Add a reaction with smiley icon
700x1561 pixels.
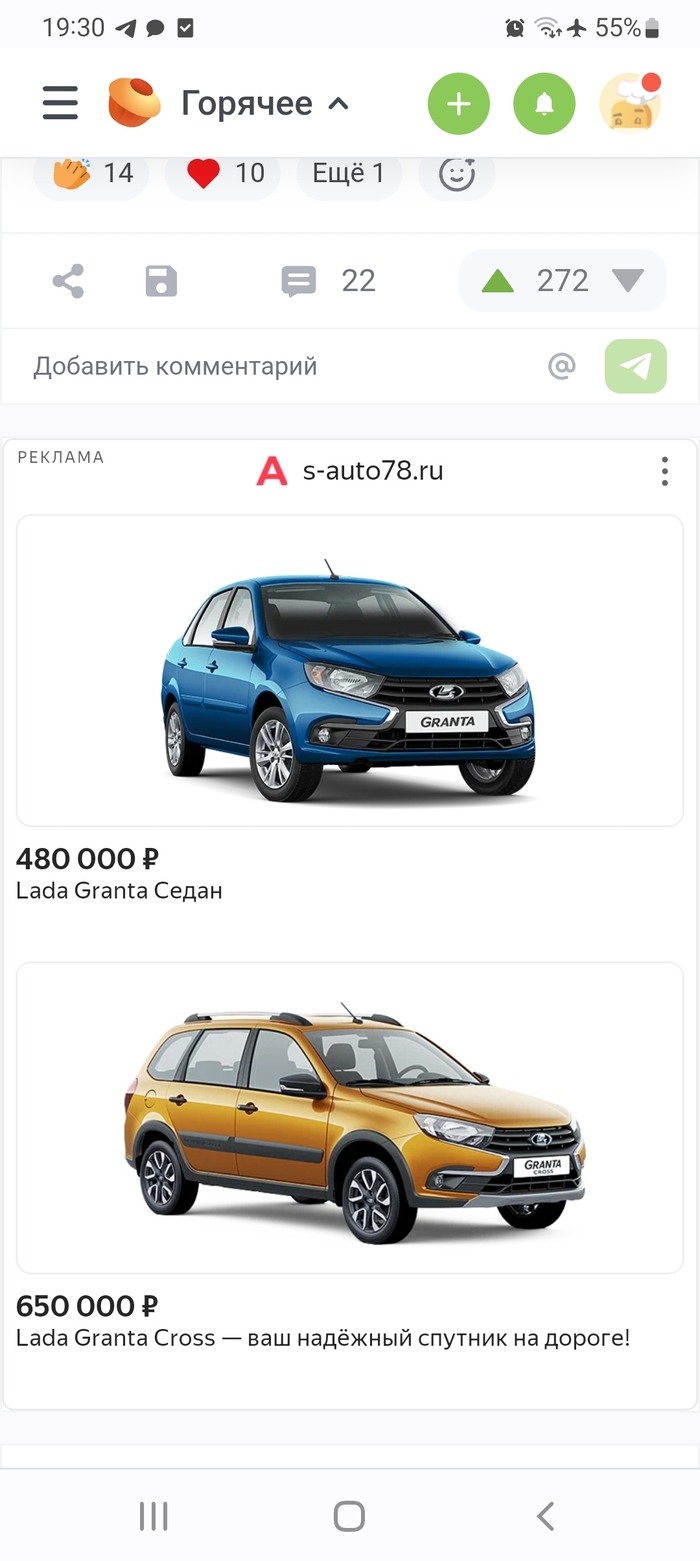point(457,175)
